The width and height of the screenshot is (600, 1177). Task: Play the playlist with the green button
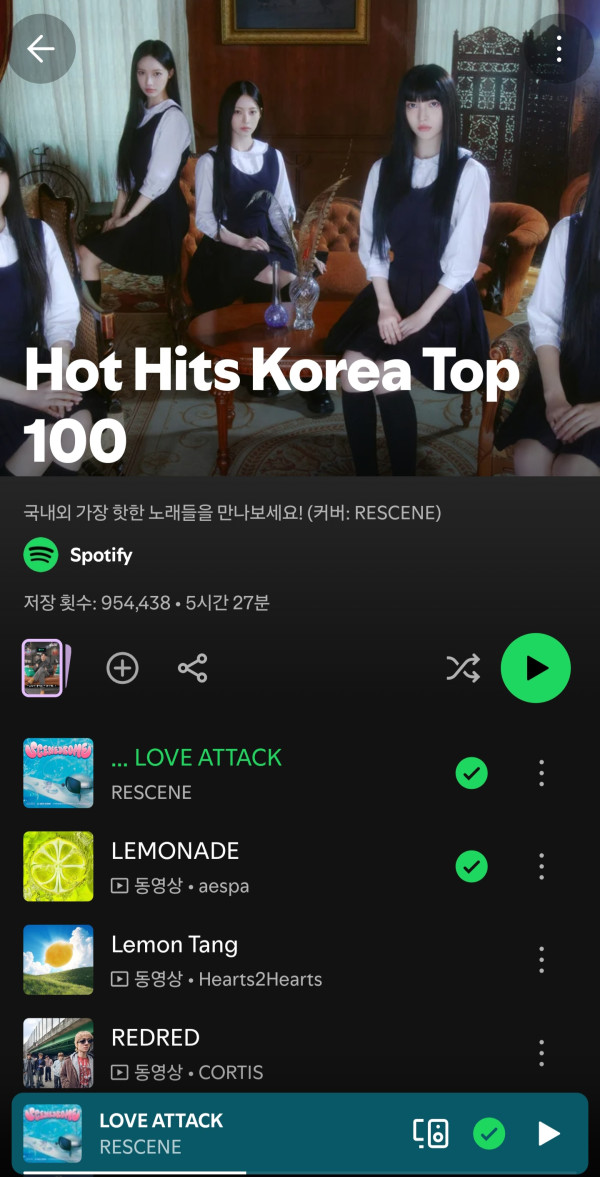tap(535, 668)
